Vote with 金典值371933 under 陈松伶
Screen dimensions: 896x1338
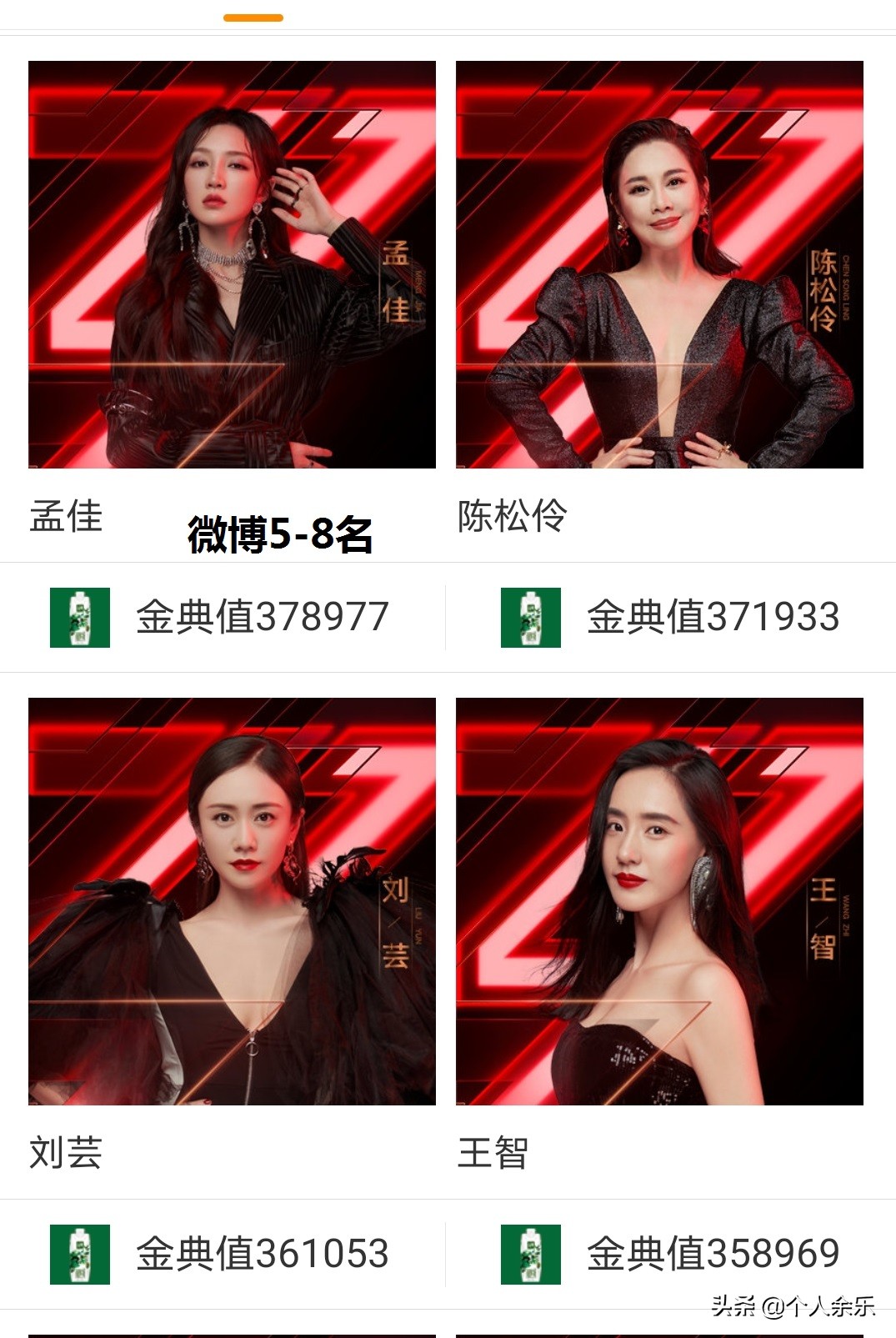pyautogui.click(x=671, y=618)
